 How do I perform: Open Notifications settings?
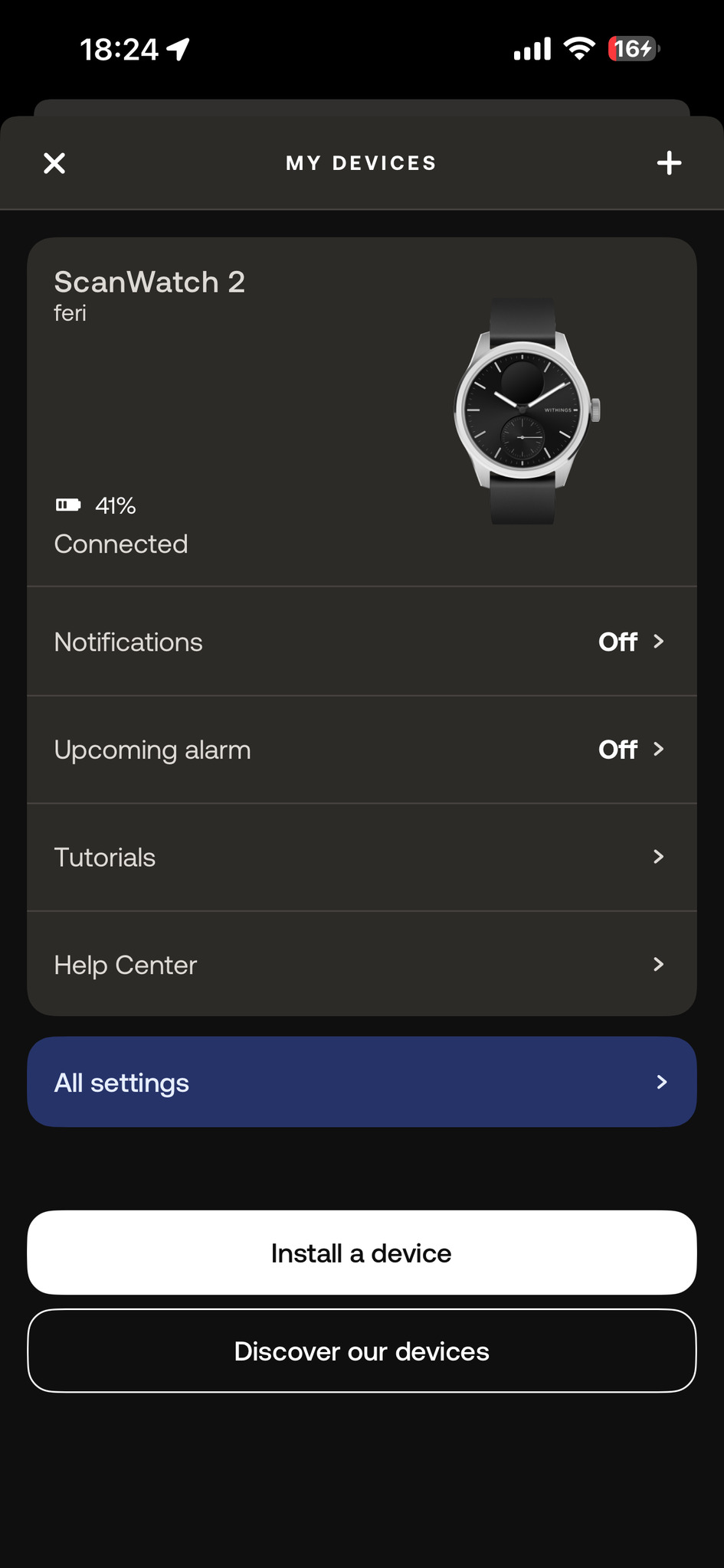pyautogui.click(x=362, y=642)
